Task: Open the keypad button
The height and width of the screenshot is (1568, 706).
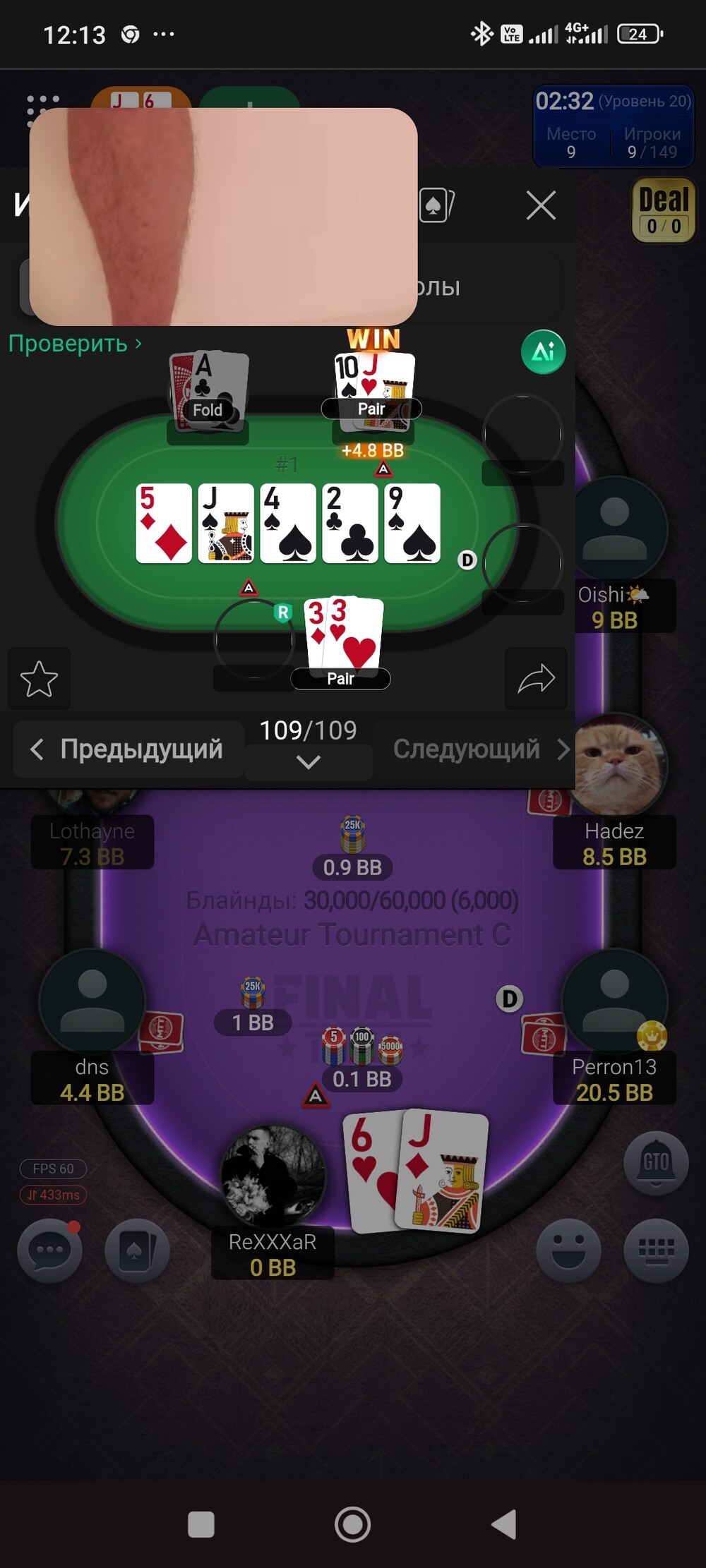Action: 656,1250
